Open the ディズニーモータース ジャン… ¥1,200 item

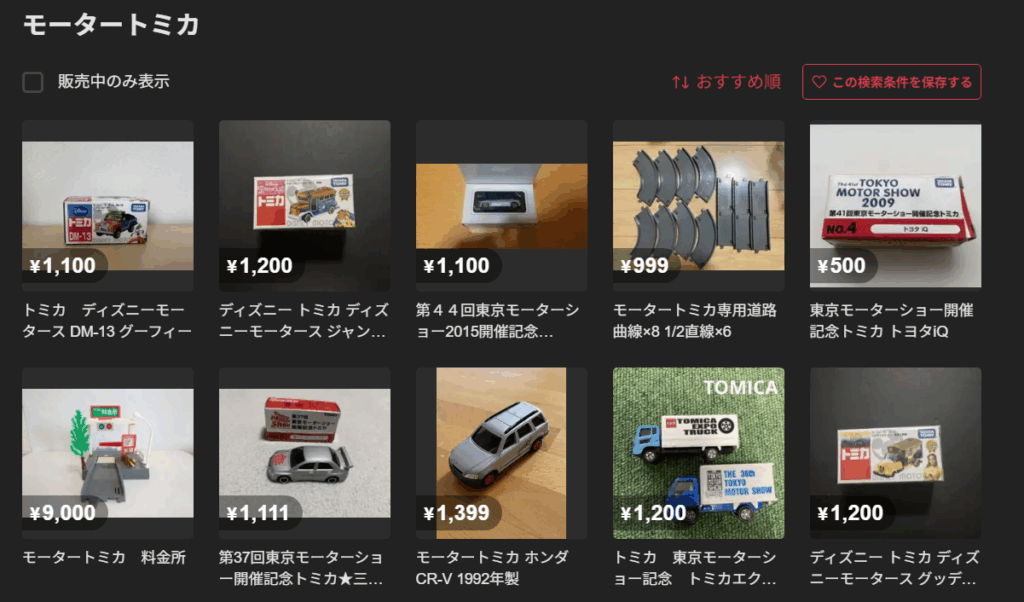tap(304, 206)
